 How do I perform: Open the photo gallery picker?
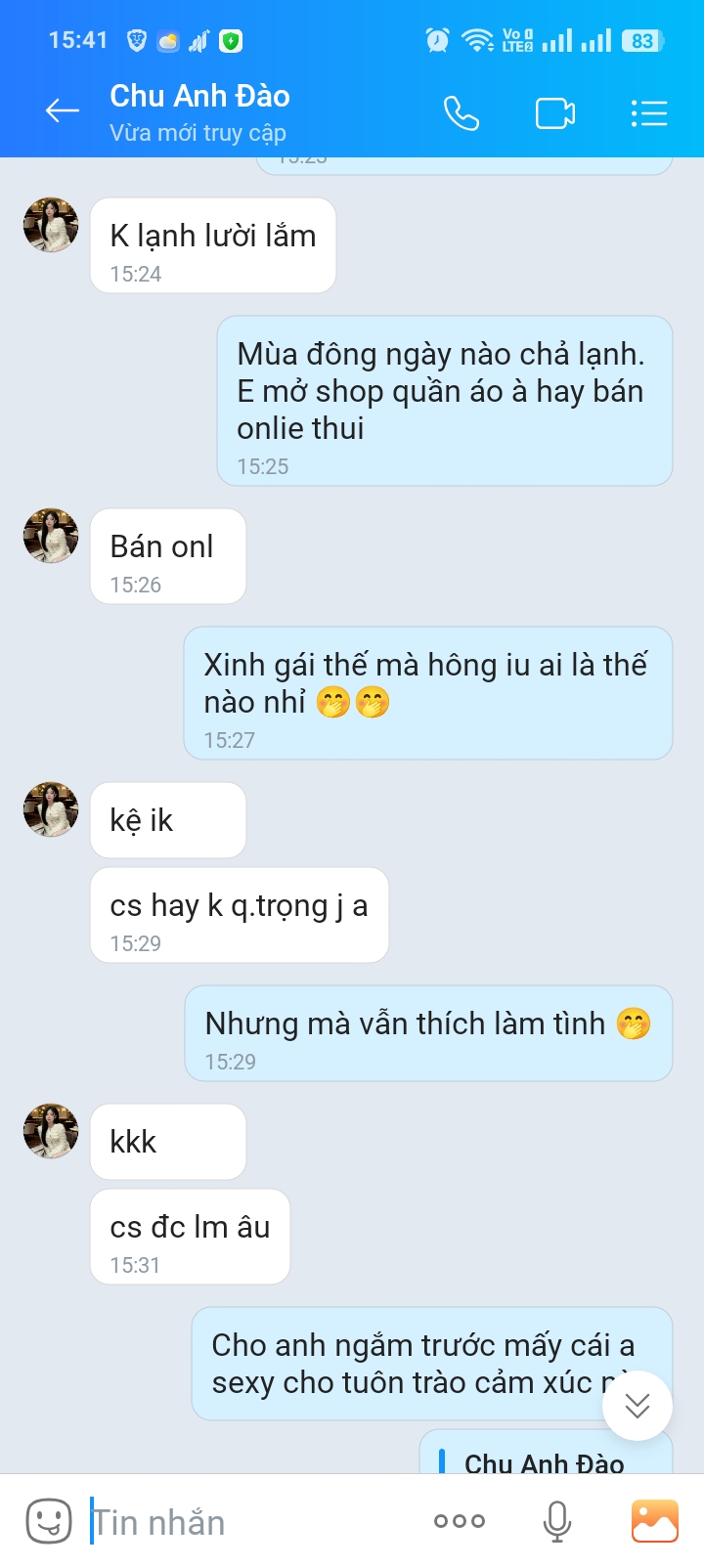click(x=654, y=1521)
